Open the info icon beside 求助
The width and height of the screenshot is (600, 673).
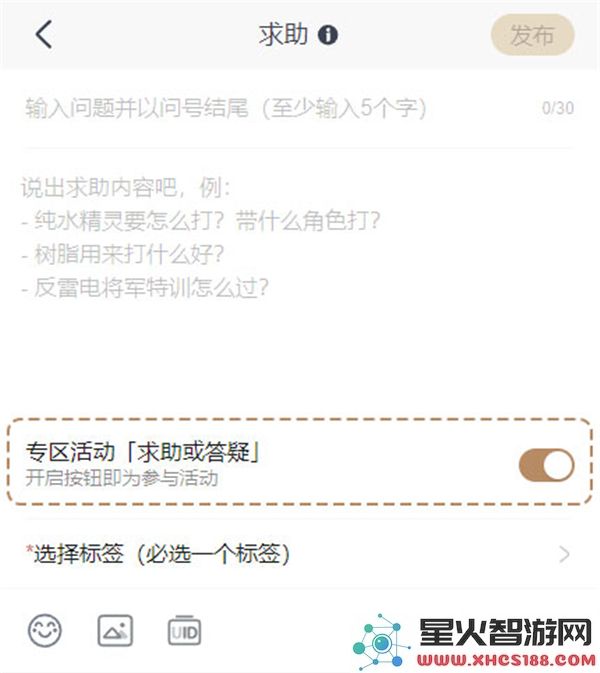tap(328, 35)
